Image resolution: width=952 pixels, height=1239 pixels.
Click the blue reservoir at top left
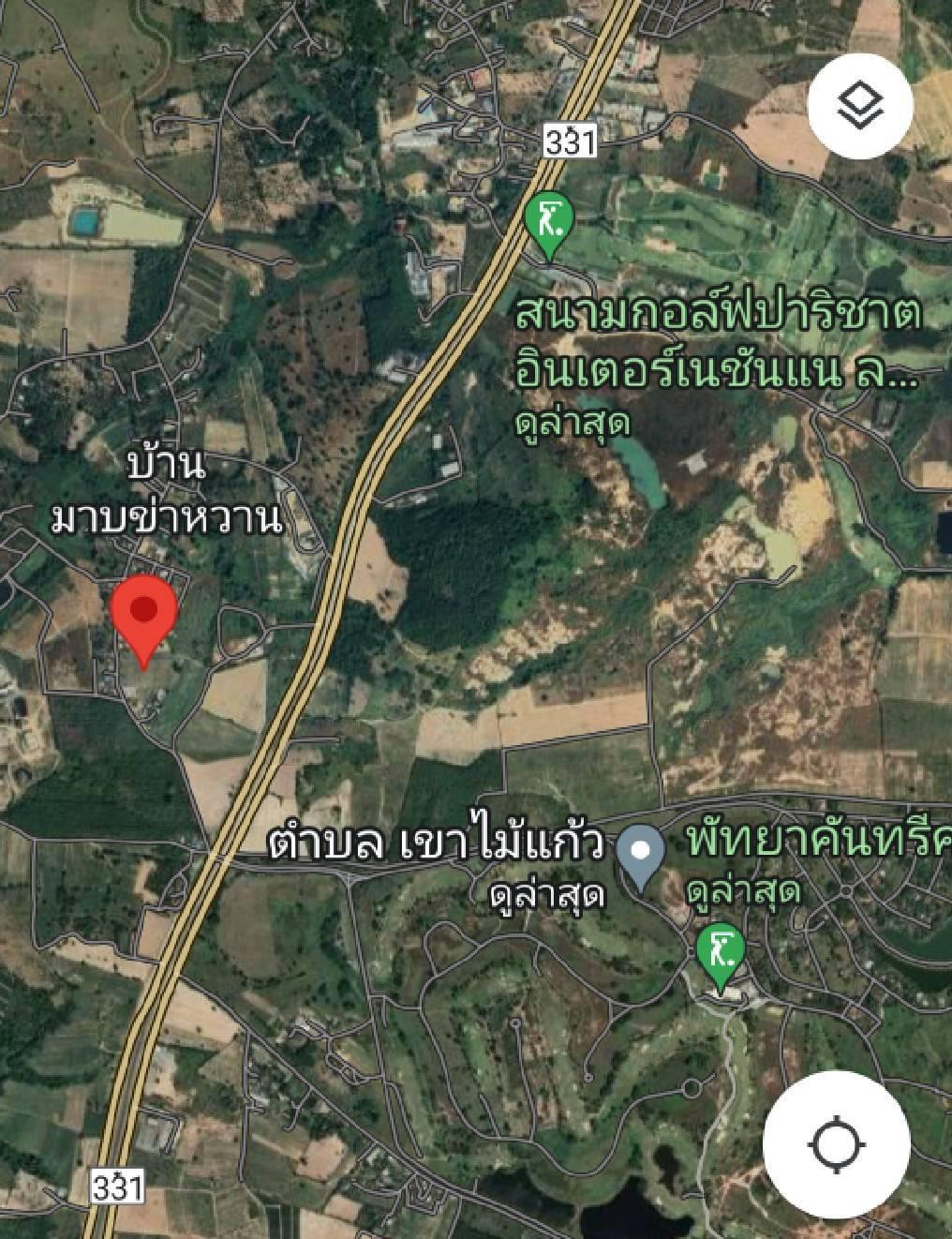[86, 223]
